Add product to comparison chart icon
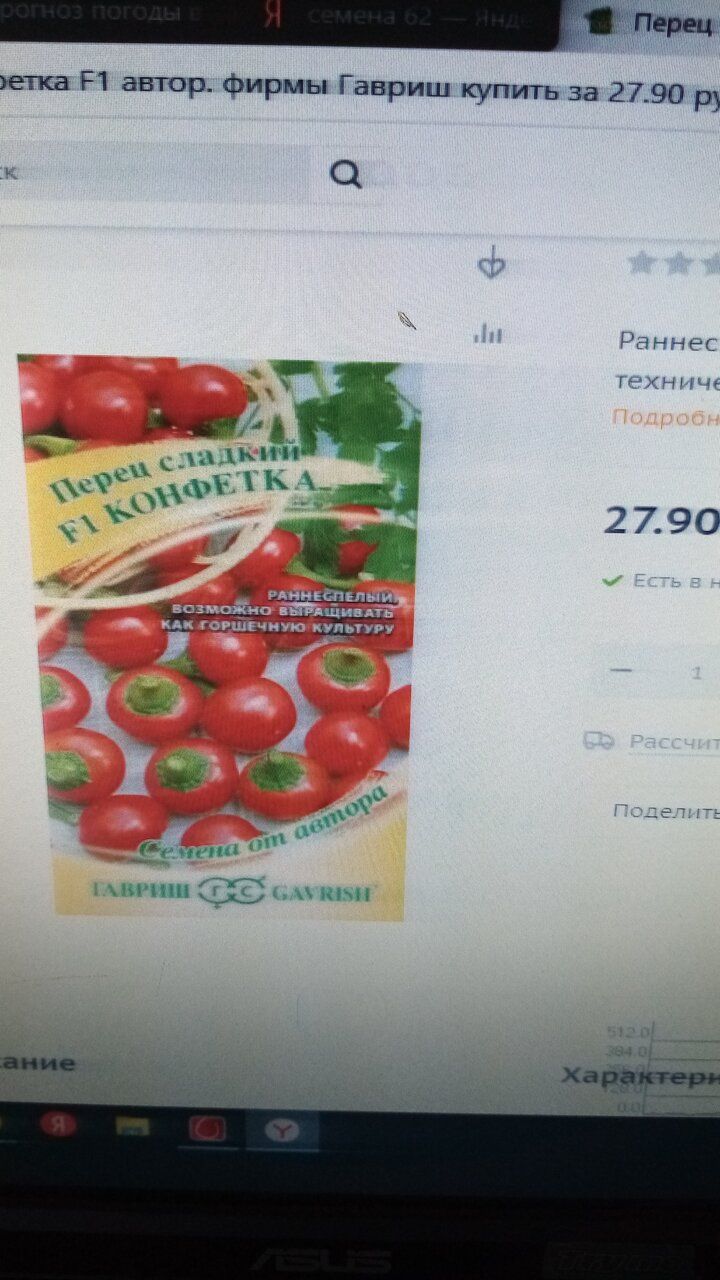Screen dimensions: 720x1280 coord(488,332)
